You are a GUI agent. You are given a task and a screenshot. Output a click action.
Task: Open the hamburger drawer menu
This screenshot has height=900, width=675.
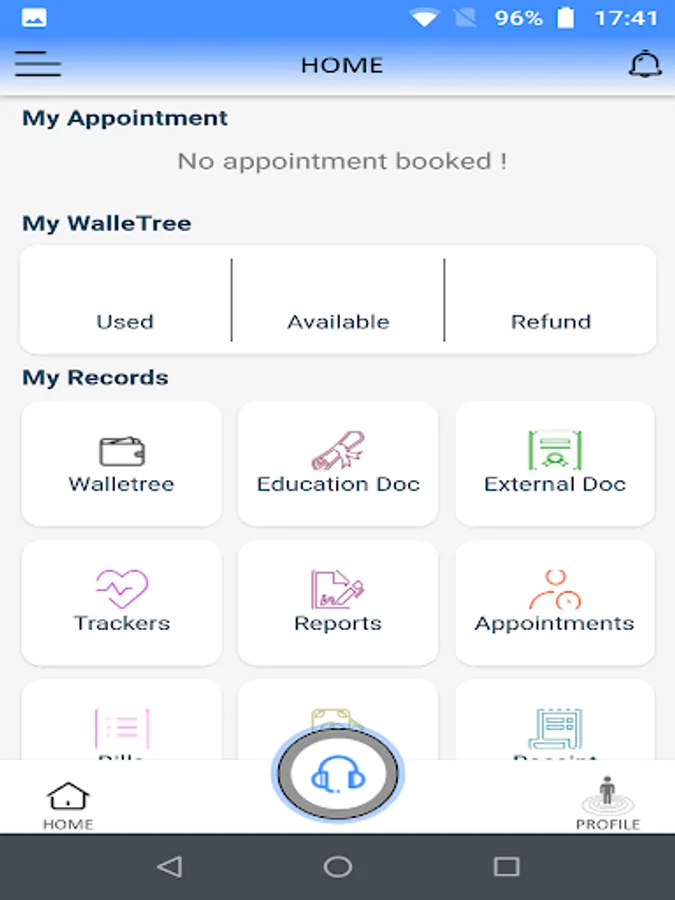(x=38, y=65)
